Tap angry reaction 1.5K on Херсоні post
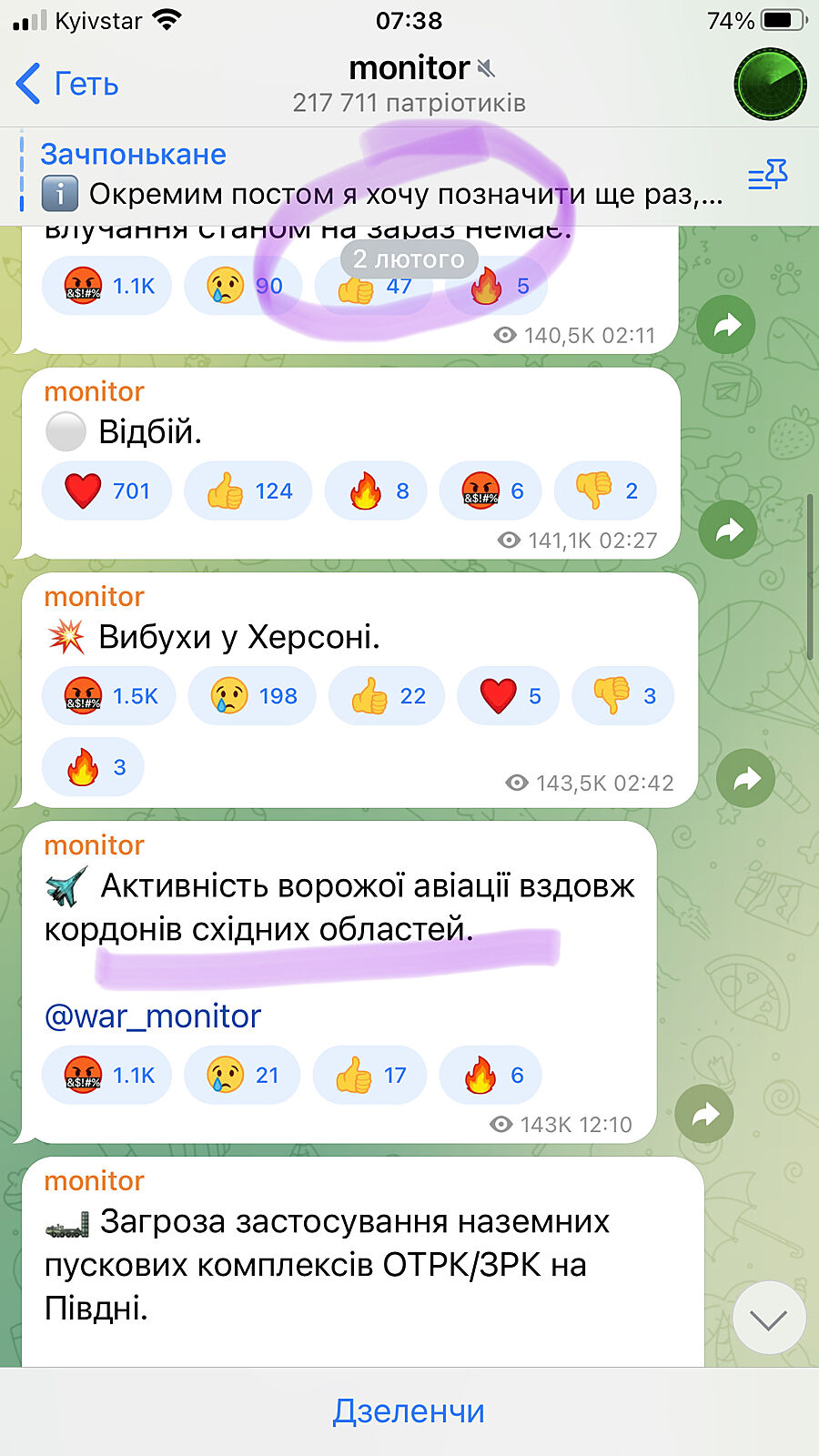819x1456 pixels. [109, 696]
